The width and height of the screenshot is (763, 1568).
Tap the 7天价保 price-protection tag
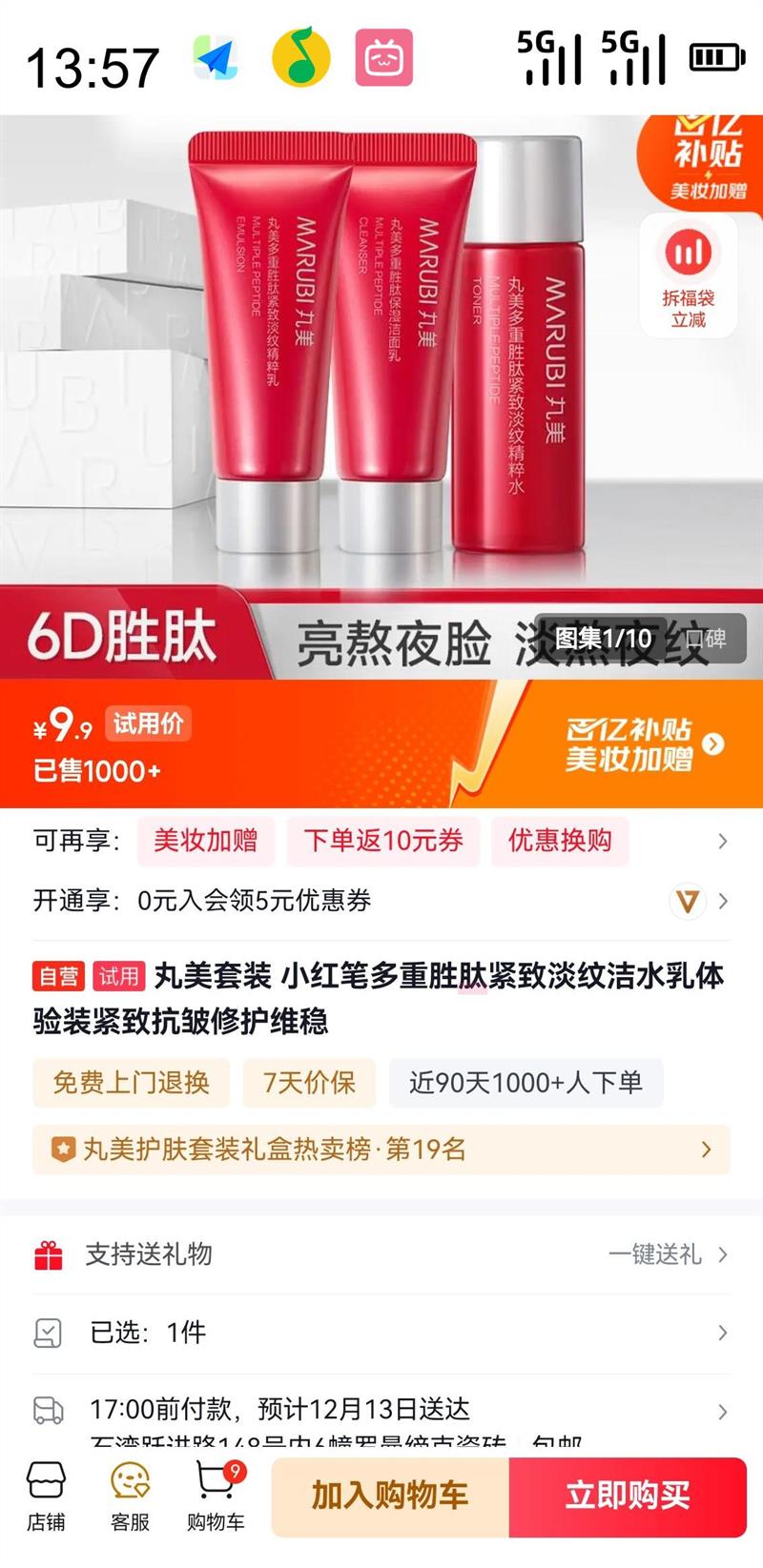click(x=309, y=1083)
